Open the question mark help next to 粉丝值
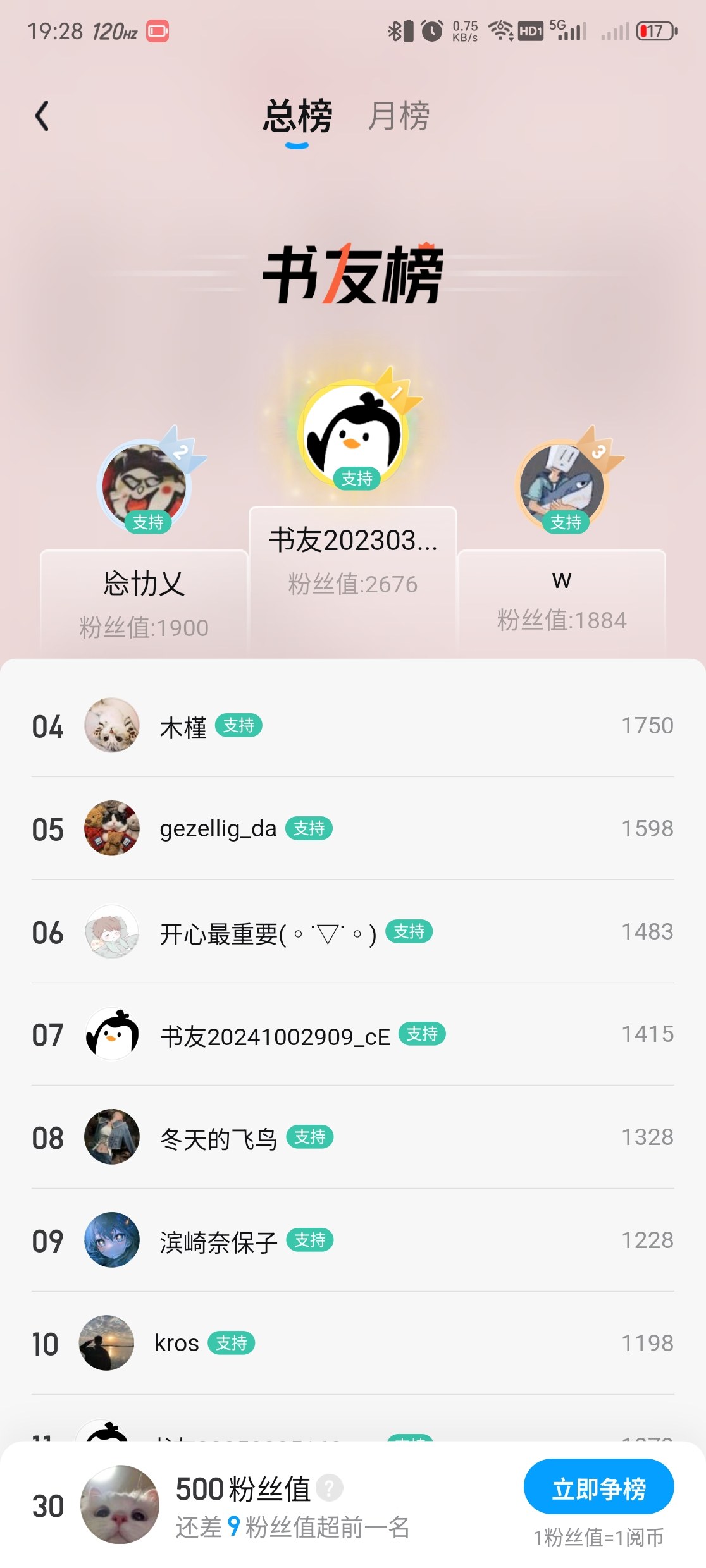706x1568 pixels. pyautogui.click(x=330, y=1488)
